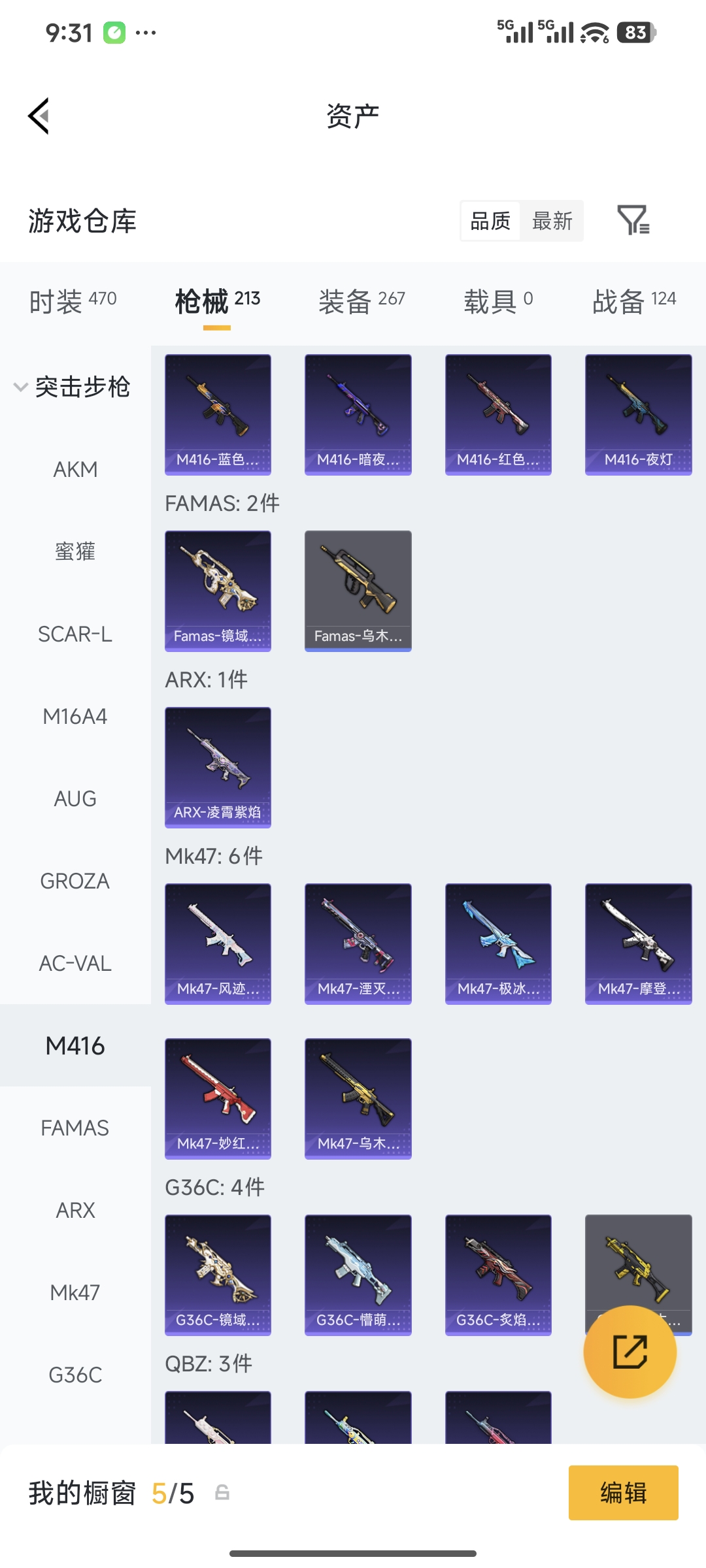The width and height of the screenshot is (706, 1568).
Task: Tap the floating share button
Action: tap(630, 1351)
